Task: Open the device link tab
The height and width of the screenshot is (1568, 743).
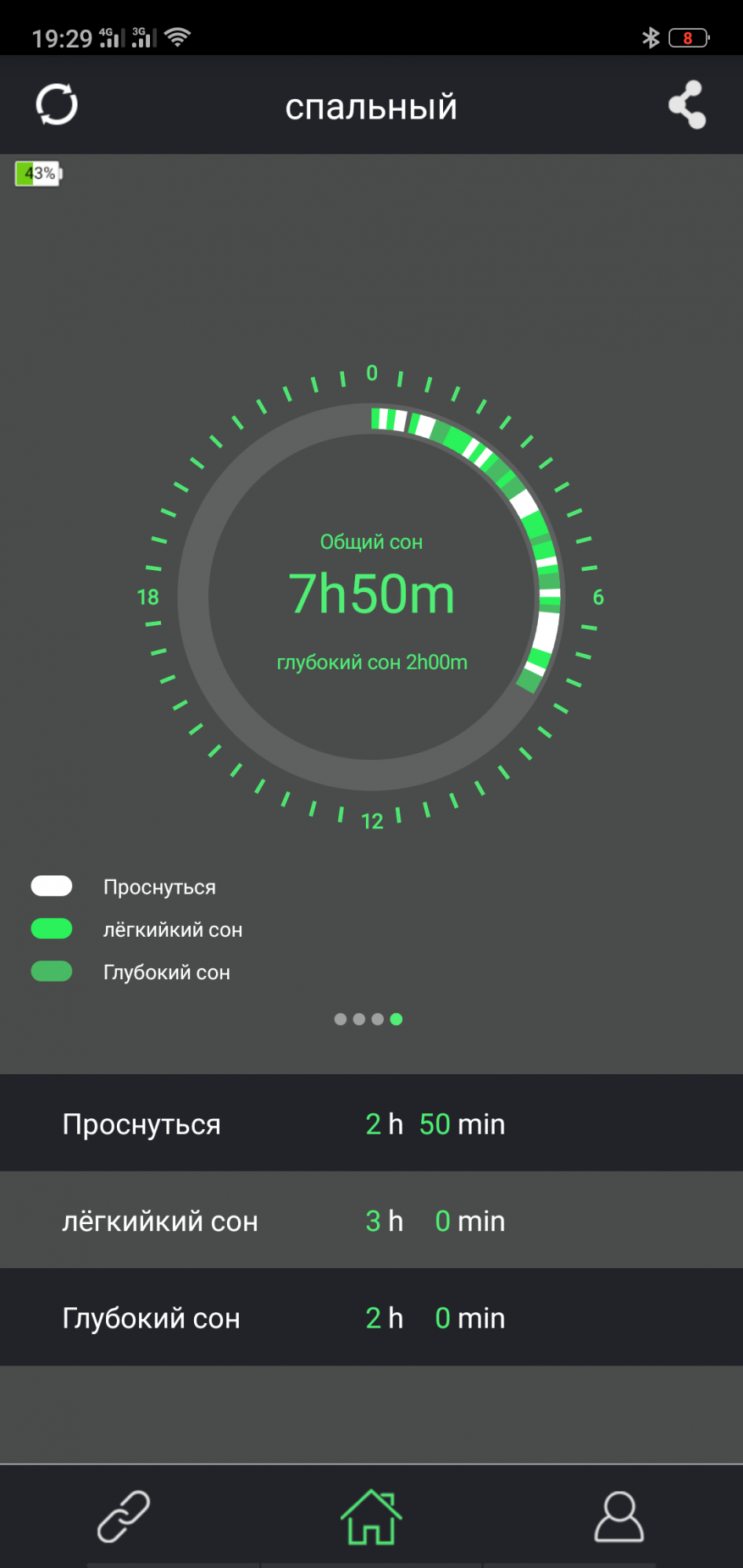Action: [x=124, y=1516]
